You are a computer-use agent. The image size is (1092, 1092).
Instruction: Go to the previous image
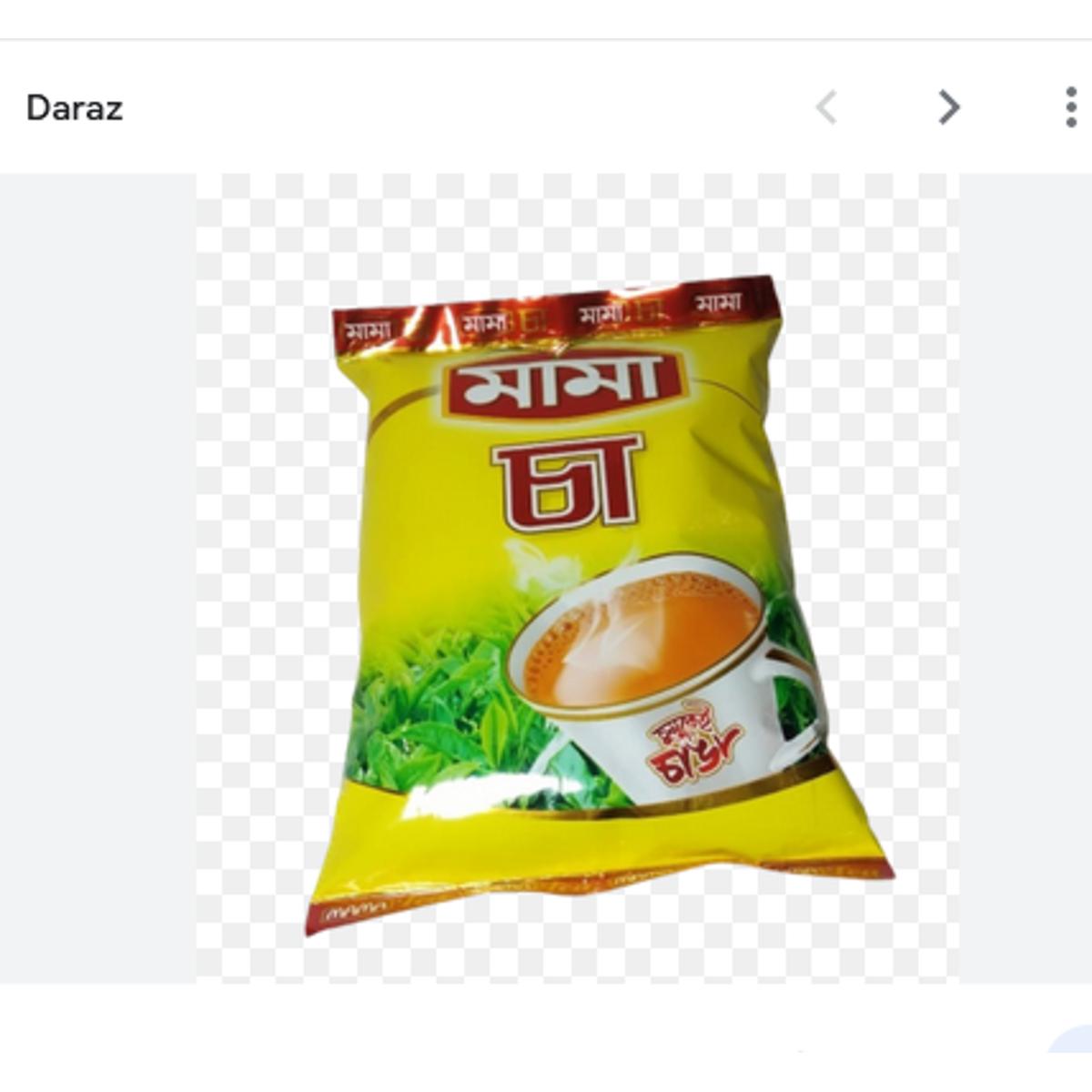pyautogui.click(x=826, y=107)
